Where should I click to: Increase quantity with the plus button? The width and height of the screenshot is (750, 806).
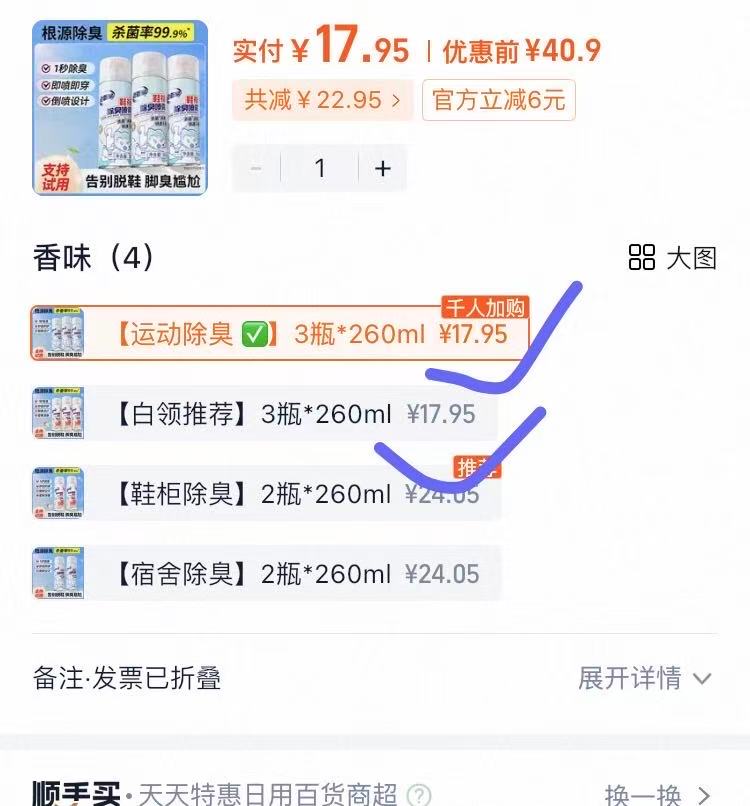pos(382,168)
